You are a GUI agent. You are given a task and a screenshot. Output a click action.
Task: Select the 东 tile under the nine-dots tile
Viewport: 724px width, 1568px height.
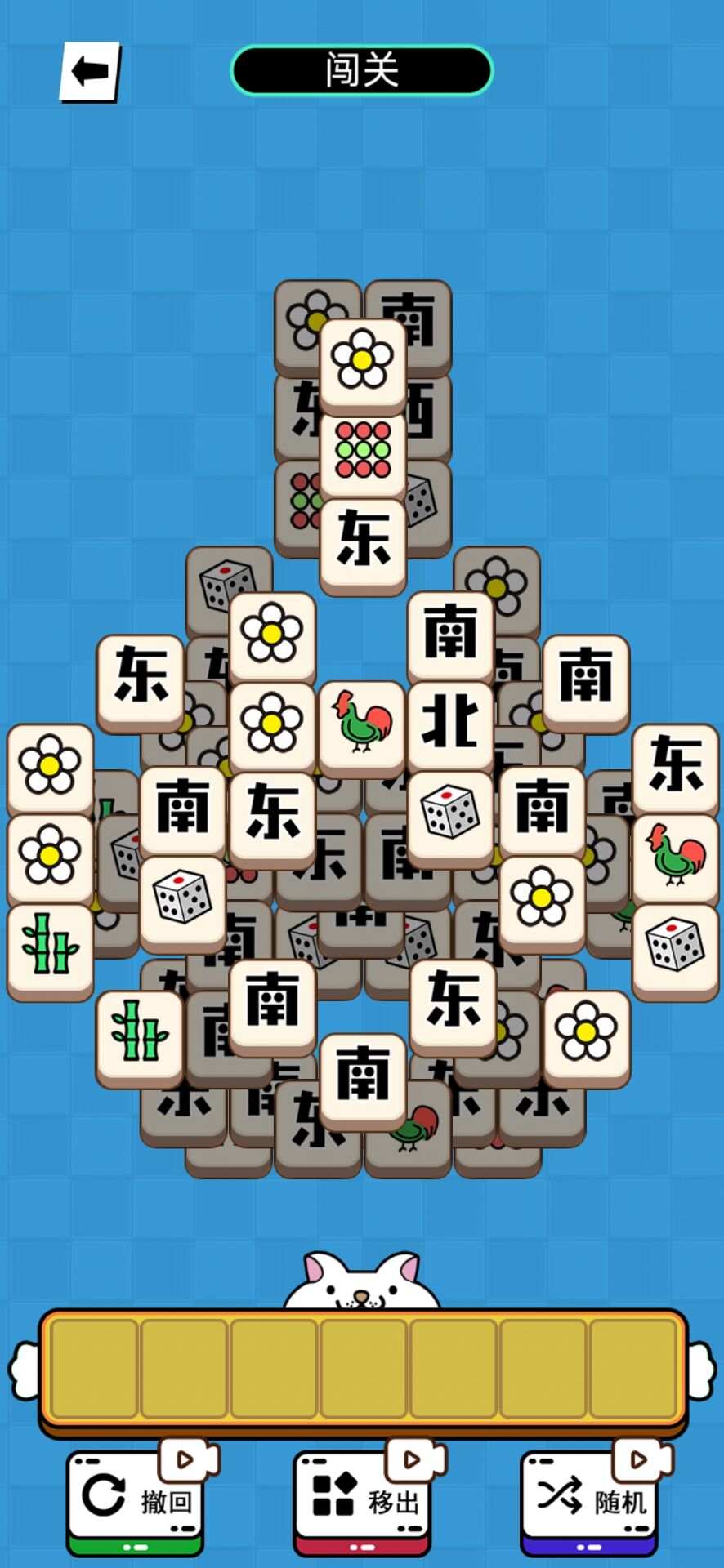pos(363,541)
